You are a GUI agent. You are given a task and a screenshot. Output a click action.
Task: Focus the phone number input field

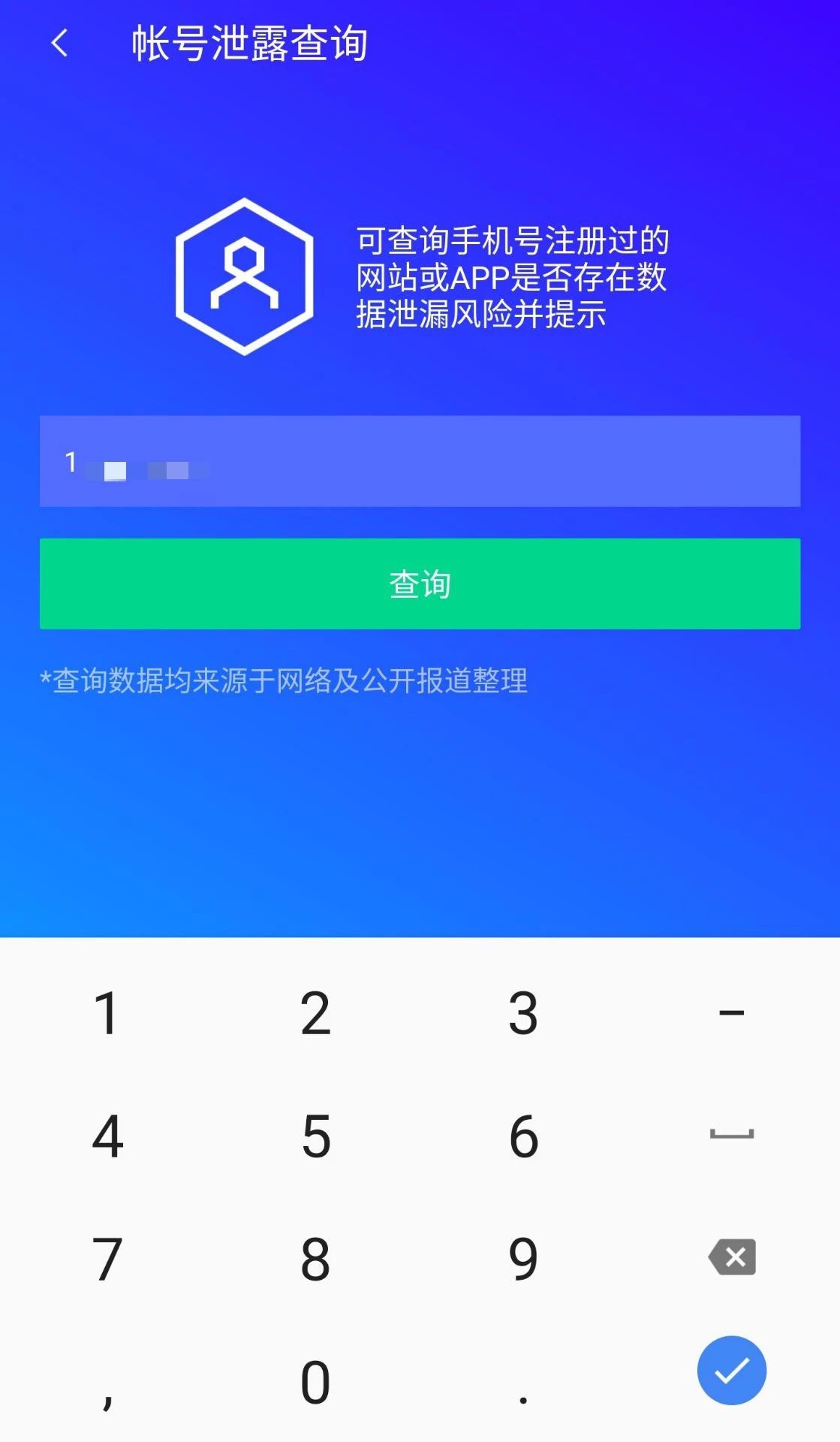(x=420, y=461)
